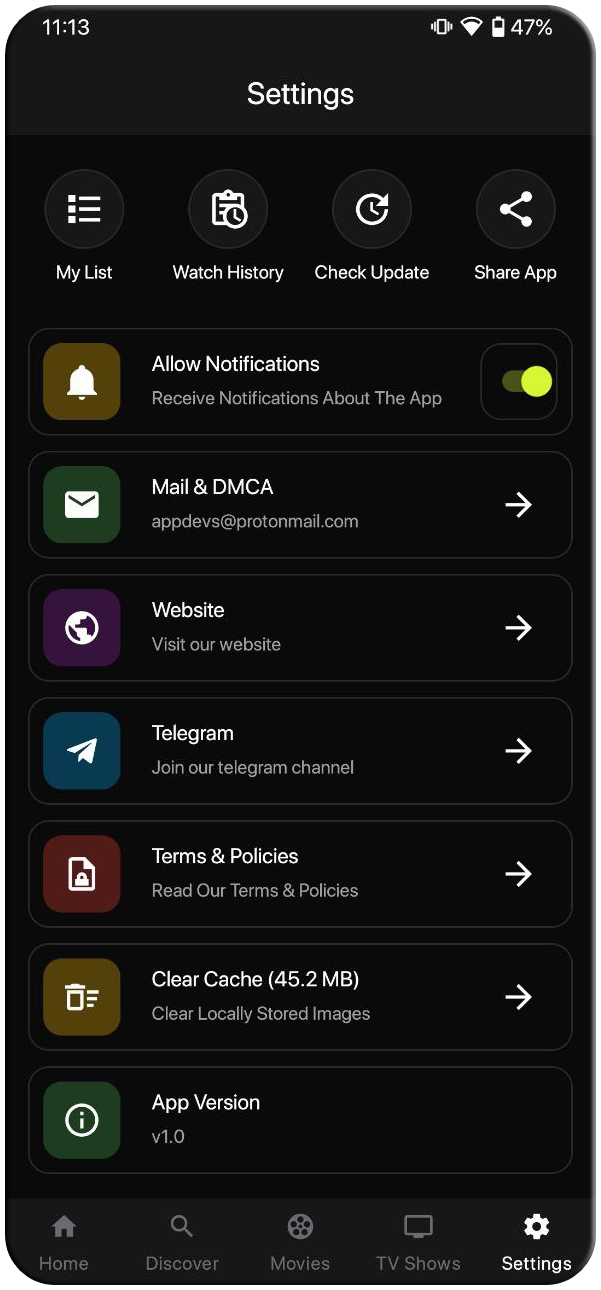Tap the Check Update button
Screen dimensions: 601x1290
coord(372,210)
